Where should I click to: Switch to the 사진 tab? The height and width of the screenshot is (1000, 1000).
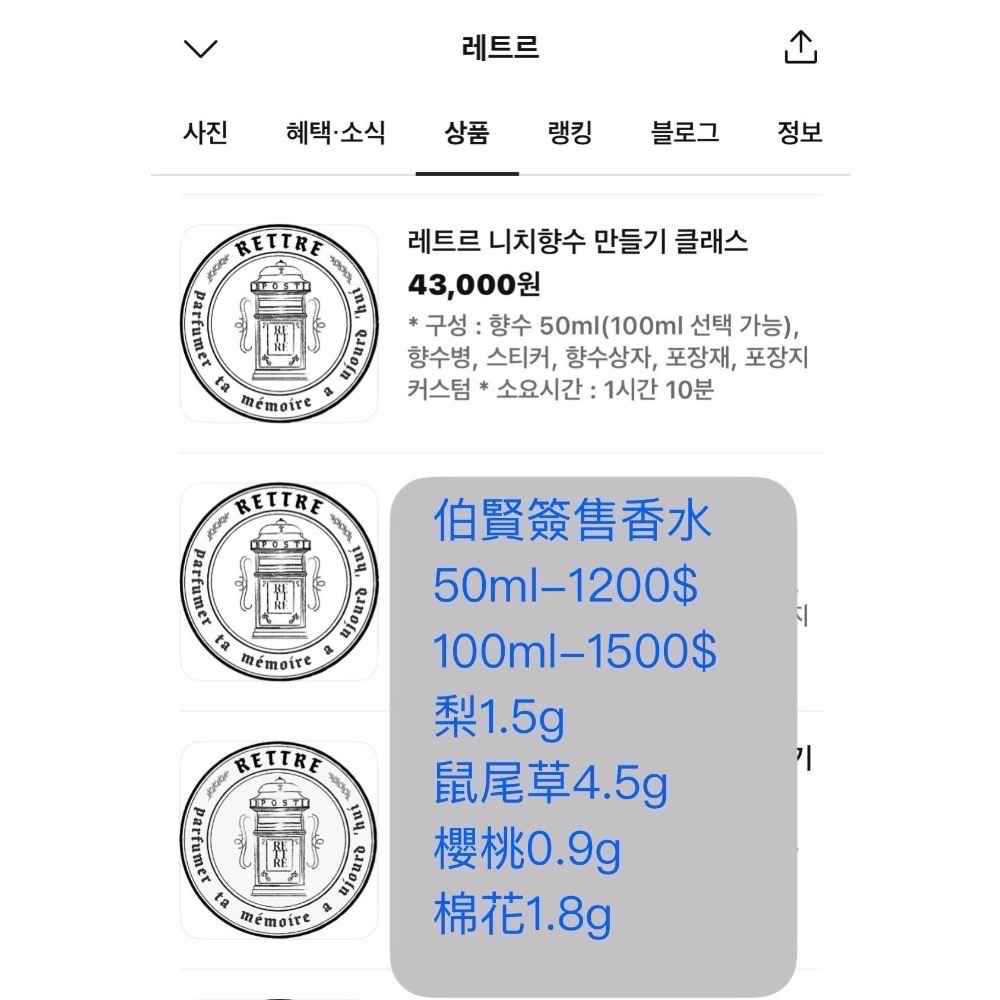click(x=206, y=133)
